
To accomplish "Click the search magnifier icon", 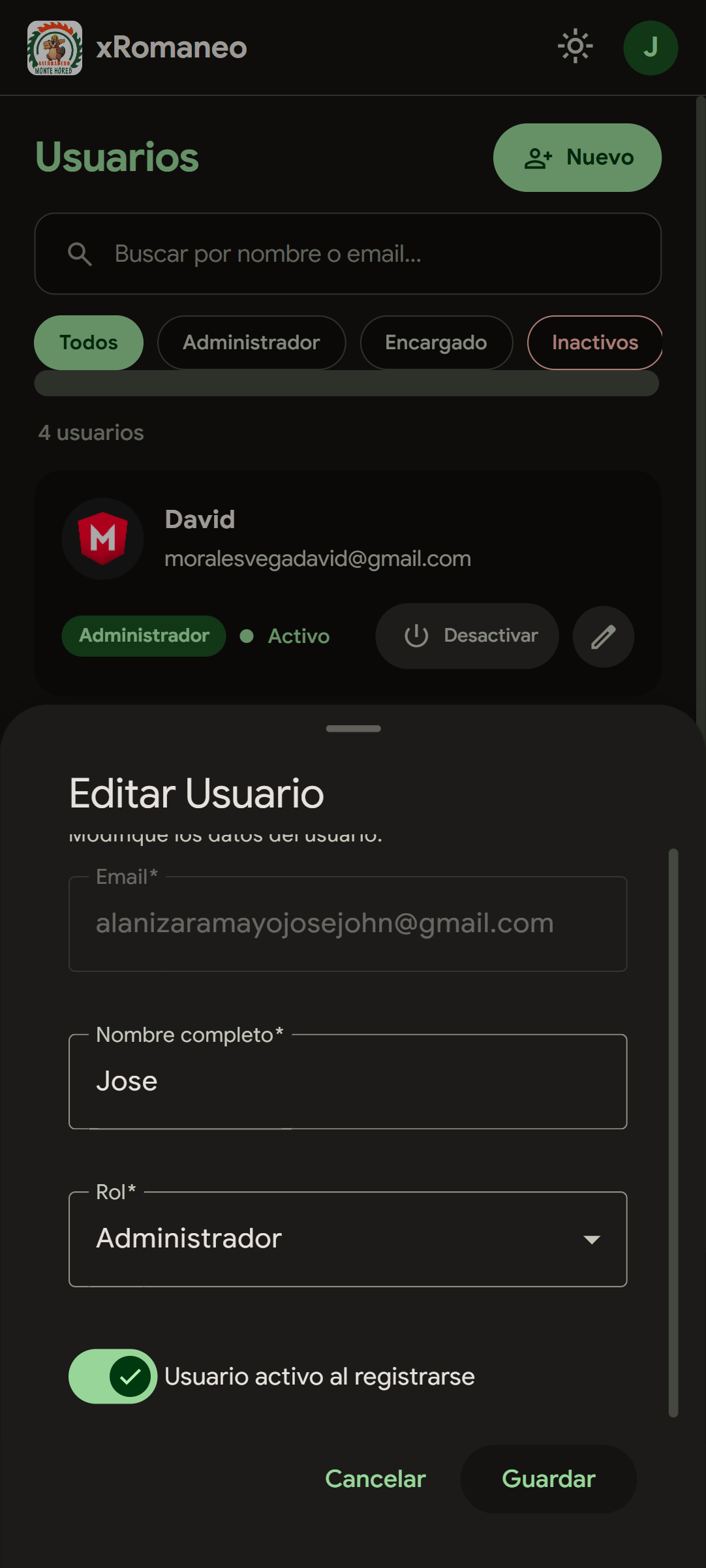I will click(x=80, y=254).
